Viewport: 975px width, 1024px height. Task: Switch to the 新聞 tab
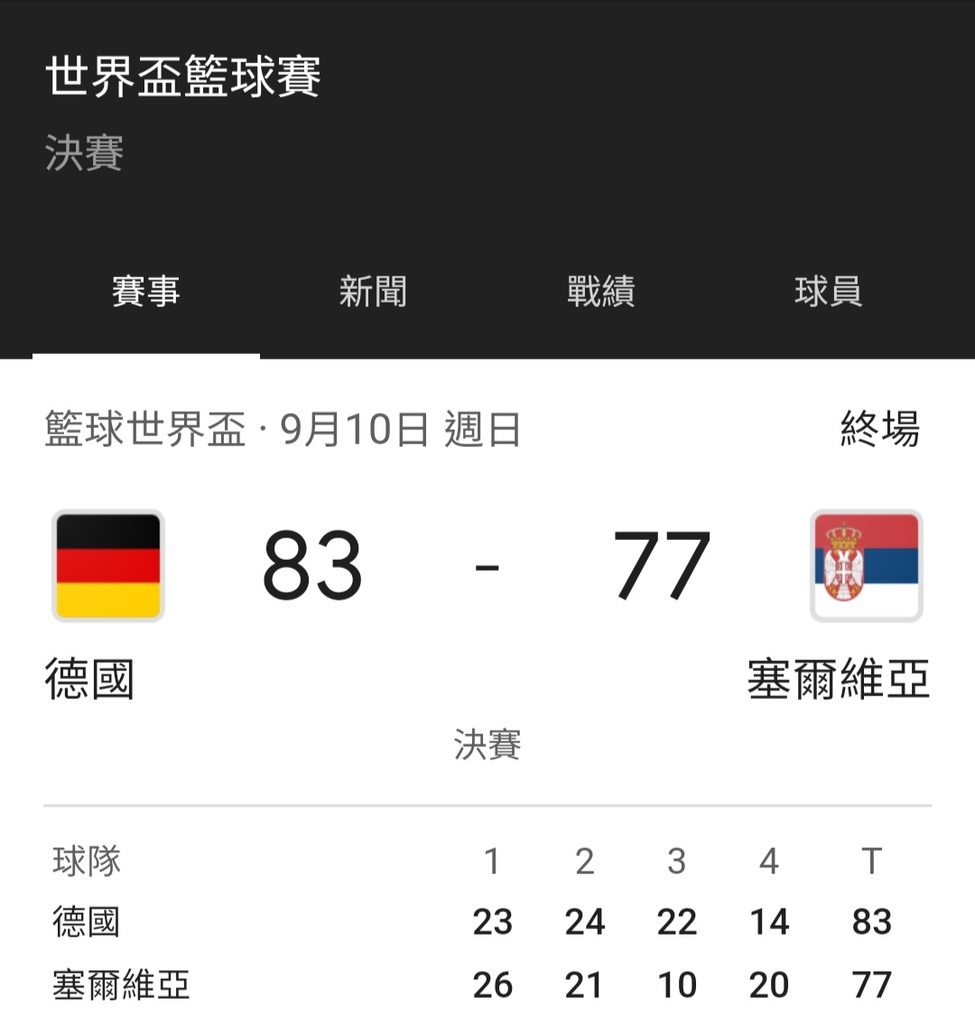point(372,292)
